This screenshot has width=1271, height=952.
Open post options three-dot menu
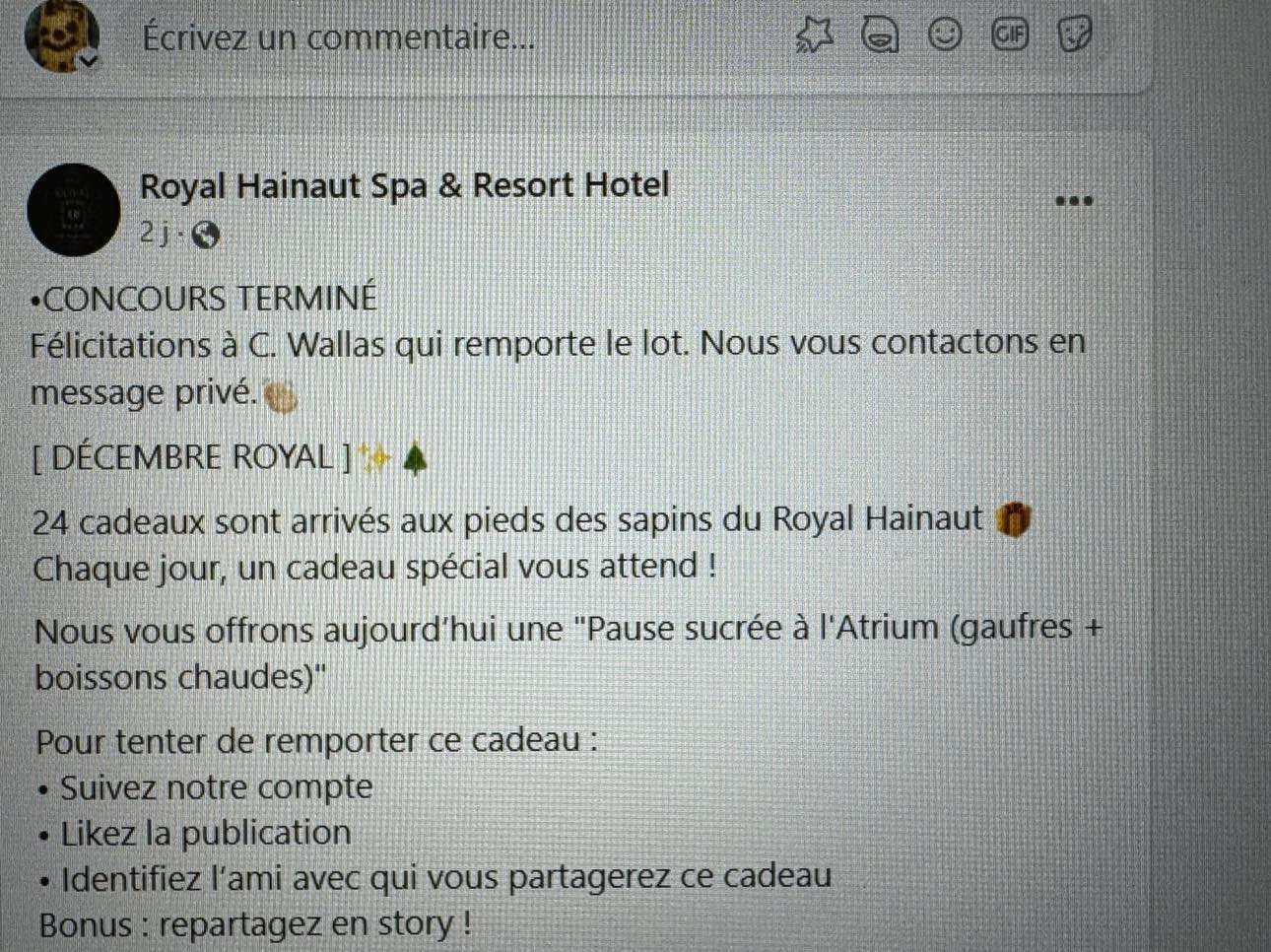pyautogui.click(x=1073, y=201)
